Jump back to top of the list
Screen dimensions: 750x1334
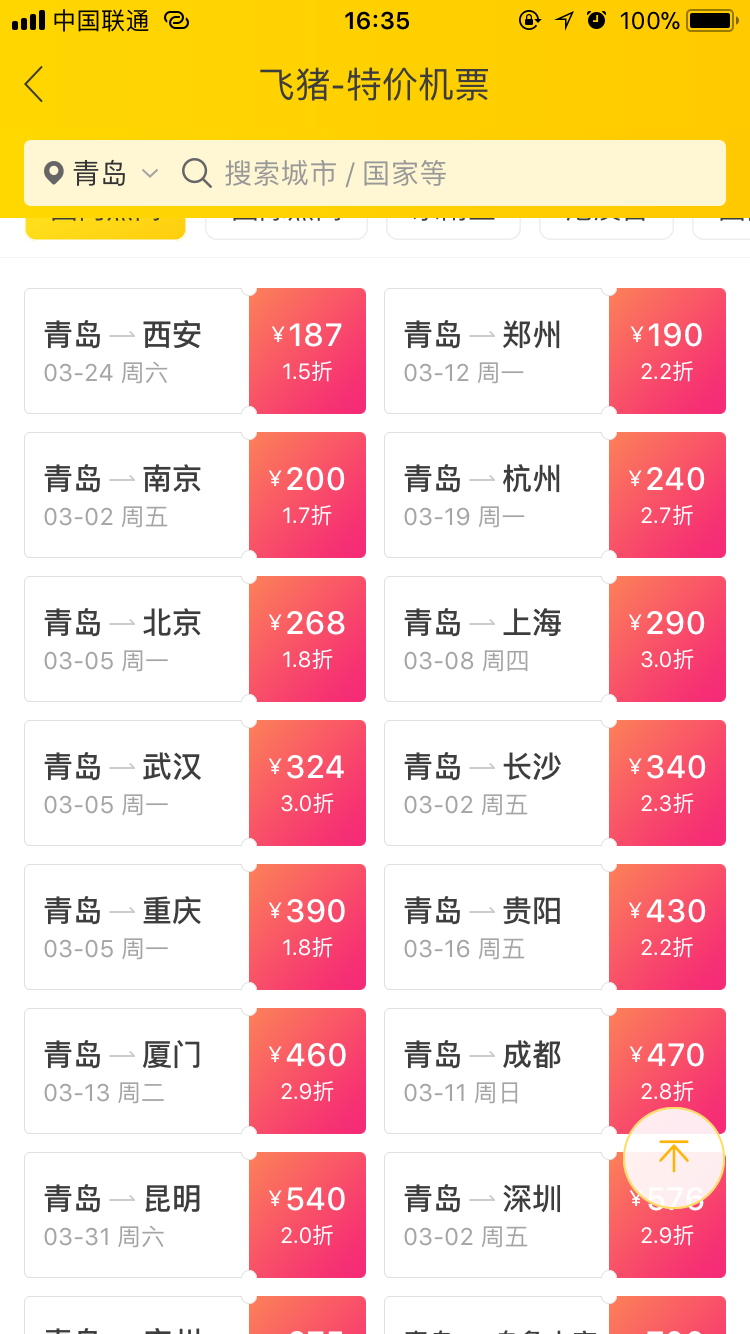click(x=673, y=1157)
